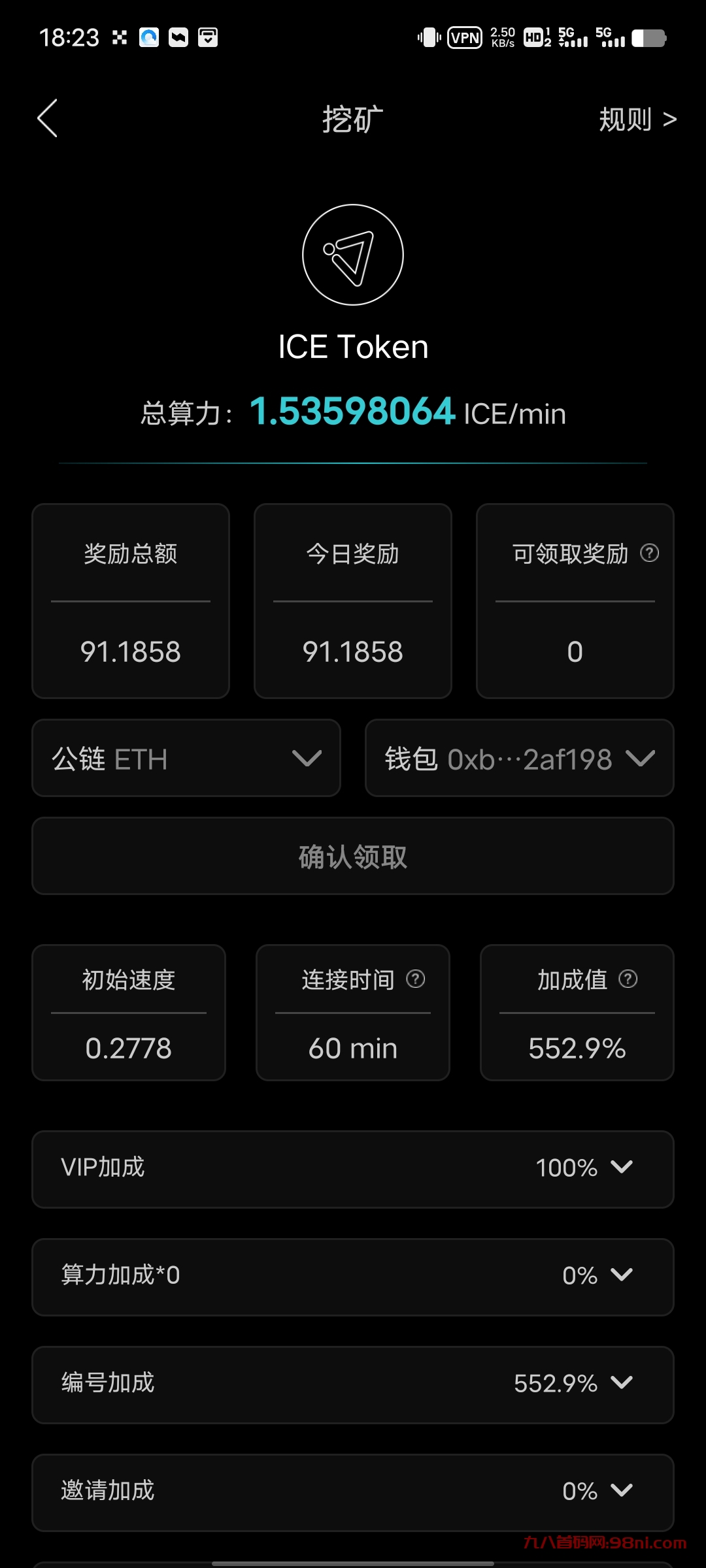
Task: Open the help icon next to 加成值
Action: [x=629, y=979]
